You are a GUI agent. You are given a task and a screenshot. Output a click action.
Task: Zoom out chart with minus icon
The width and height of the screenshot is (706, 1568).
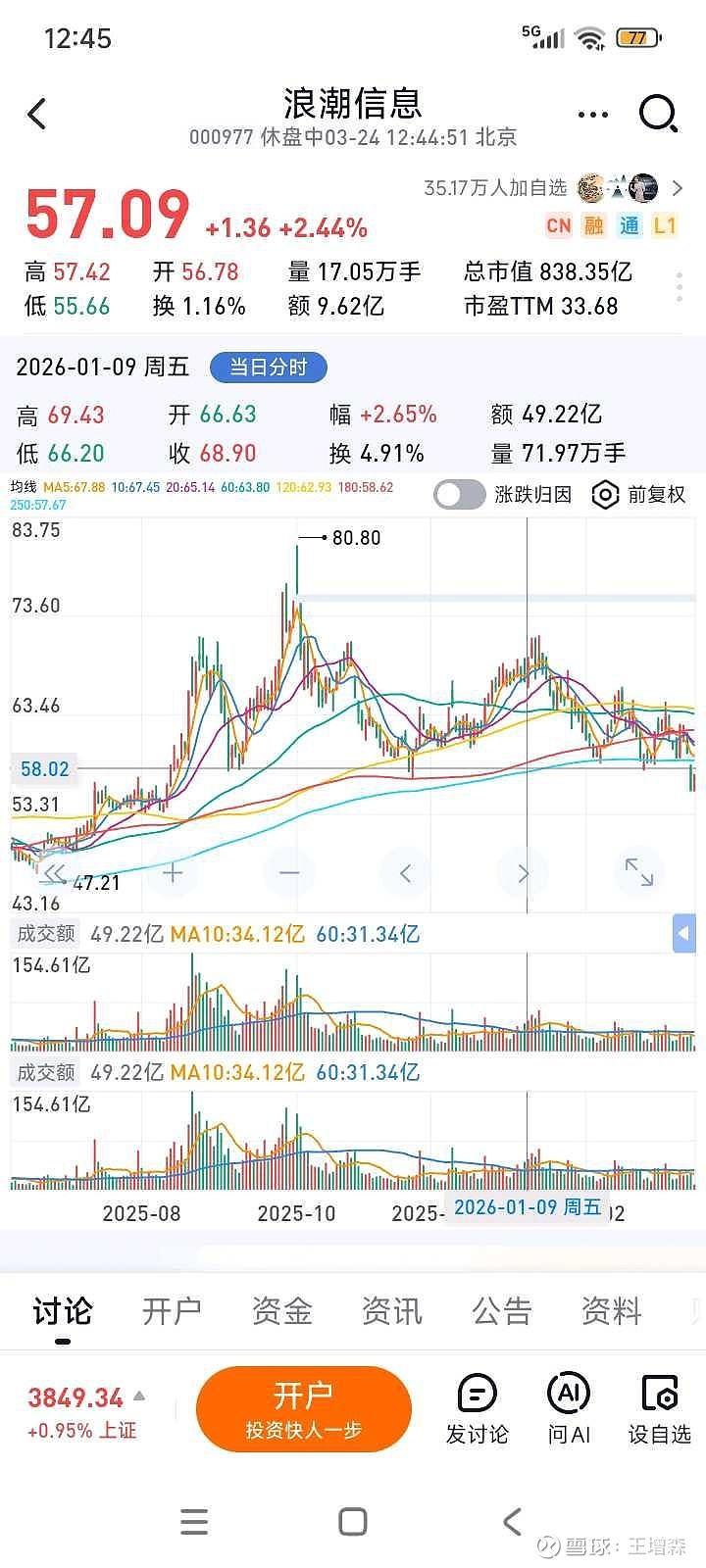click(289, 871)
